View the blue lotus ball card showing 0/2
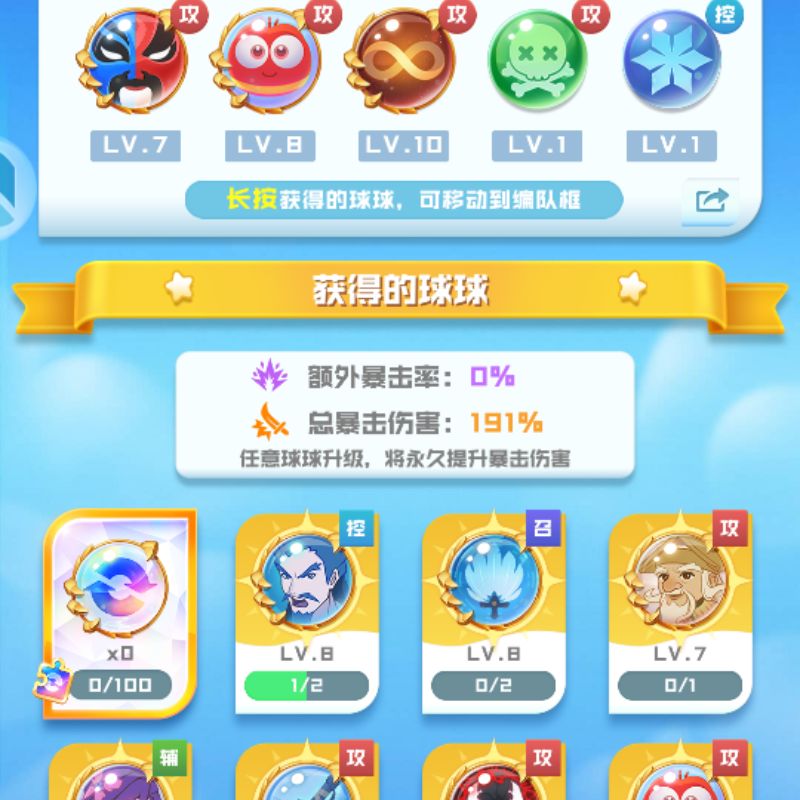800x800 pixels. (493, 612)
